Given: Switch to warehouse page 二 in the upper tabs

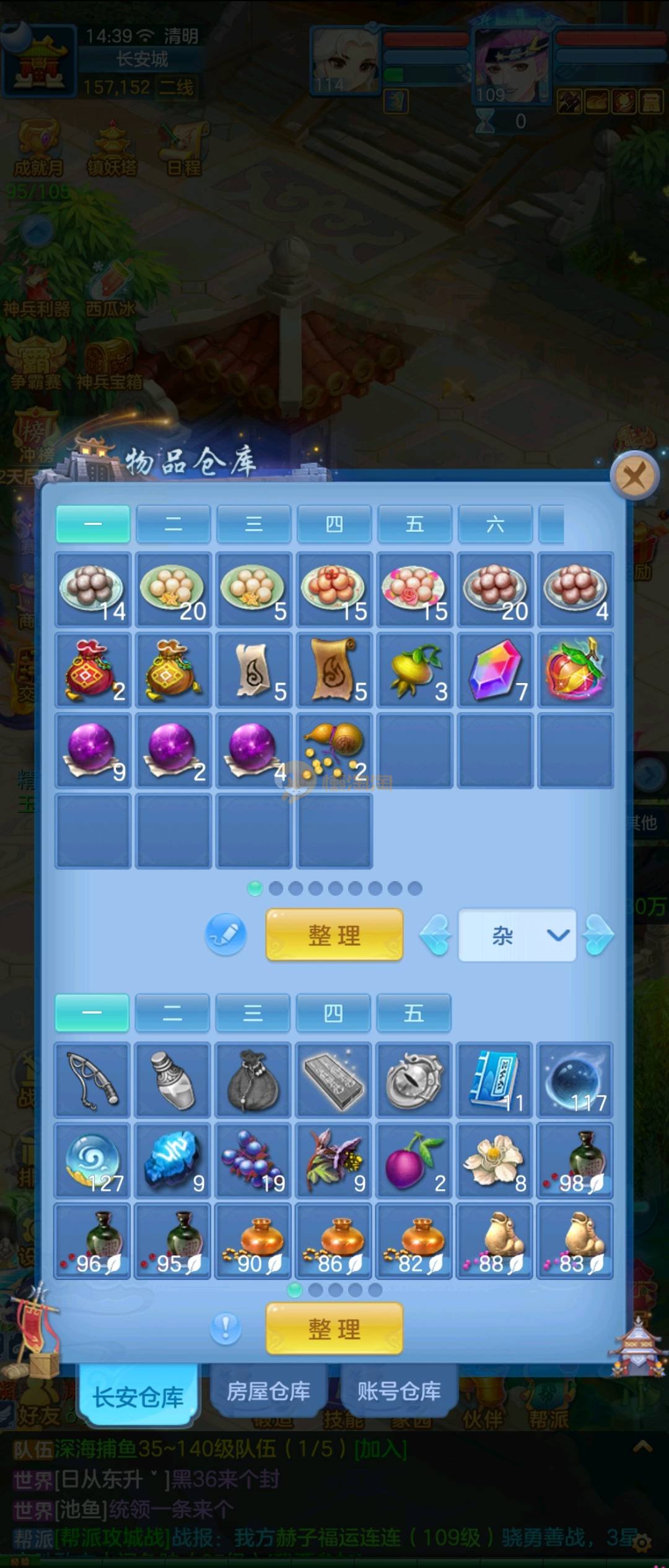Looking at the screenshot, I should 173,525.
